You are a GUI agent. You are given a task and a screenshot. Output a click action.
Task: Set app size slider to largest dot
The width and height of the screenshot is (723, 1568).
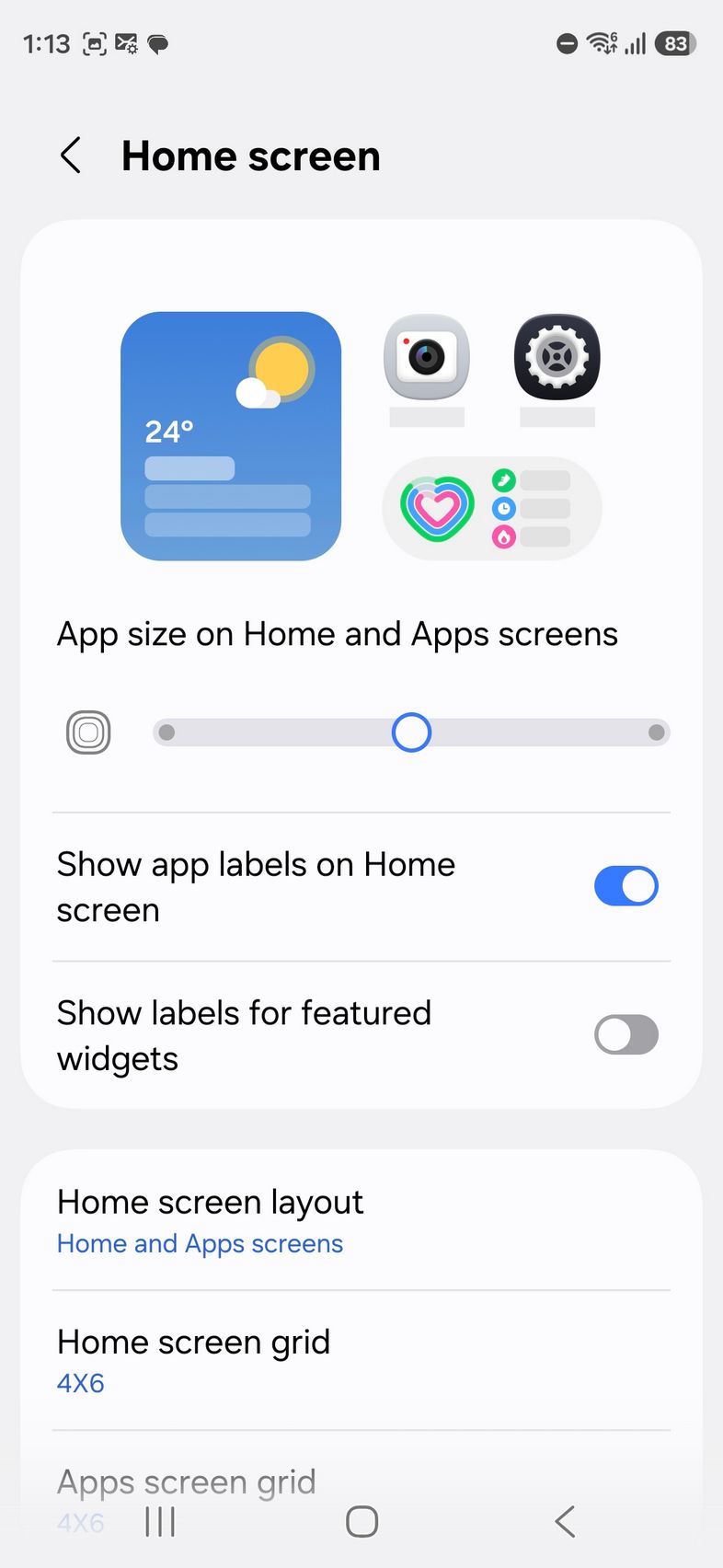656,732
